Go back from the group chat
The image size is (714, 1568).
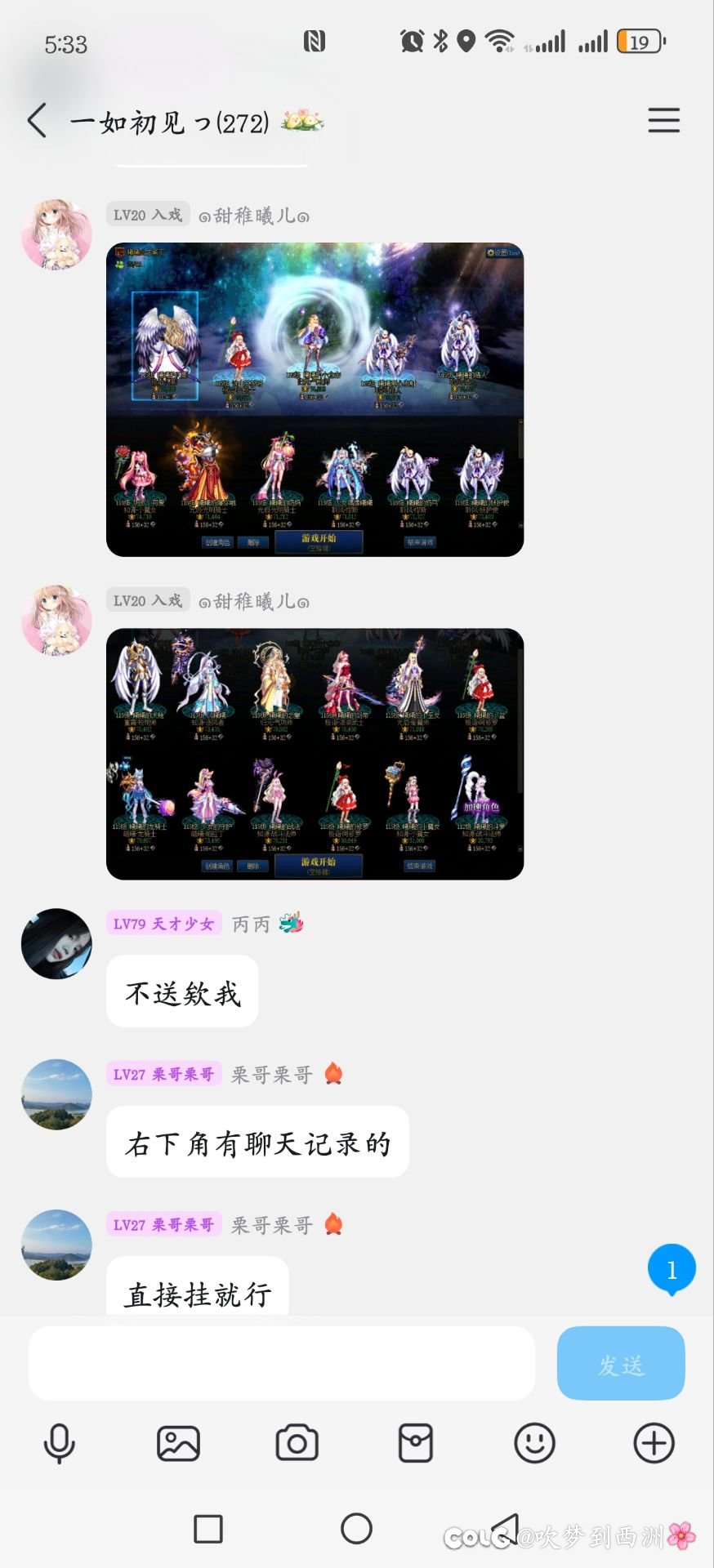tap(37, 121)
